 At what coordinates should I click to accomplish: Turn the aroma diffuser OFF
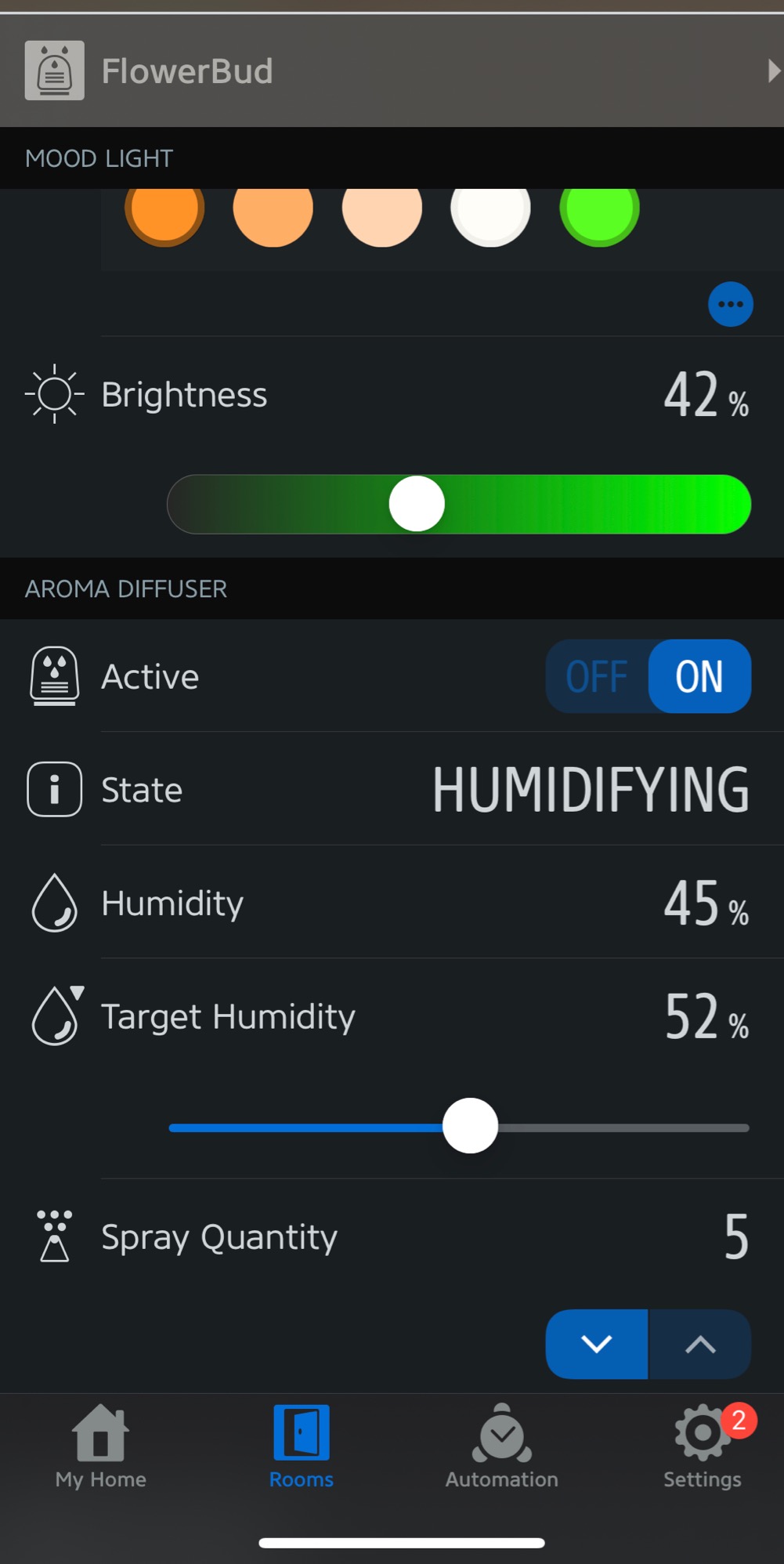[598, 676]
